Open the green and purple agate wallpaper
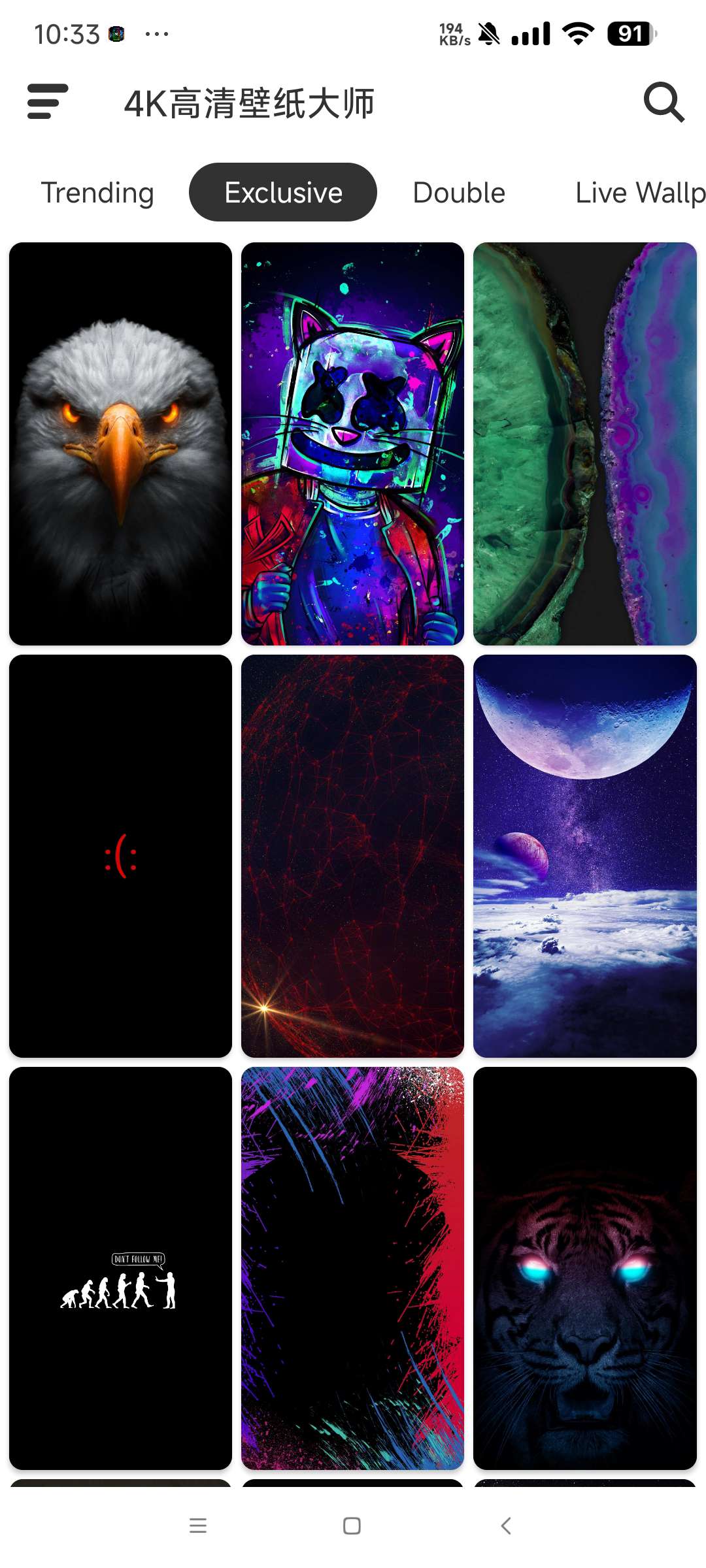706x1568 pixels. point(584,444)
